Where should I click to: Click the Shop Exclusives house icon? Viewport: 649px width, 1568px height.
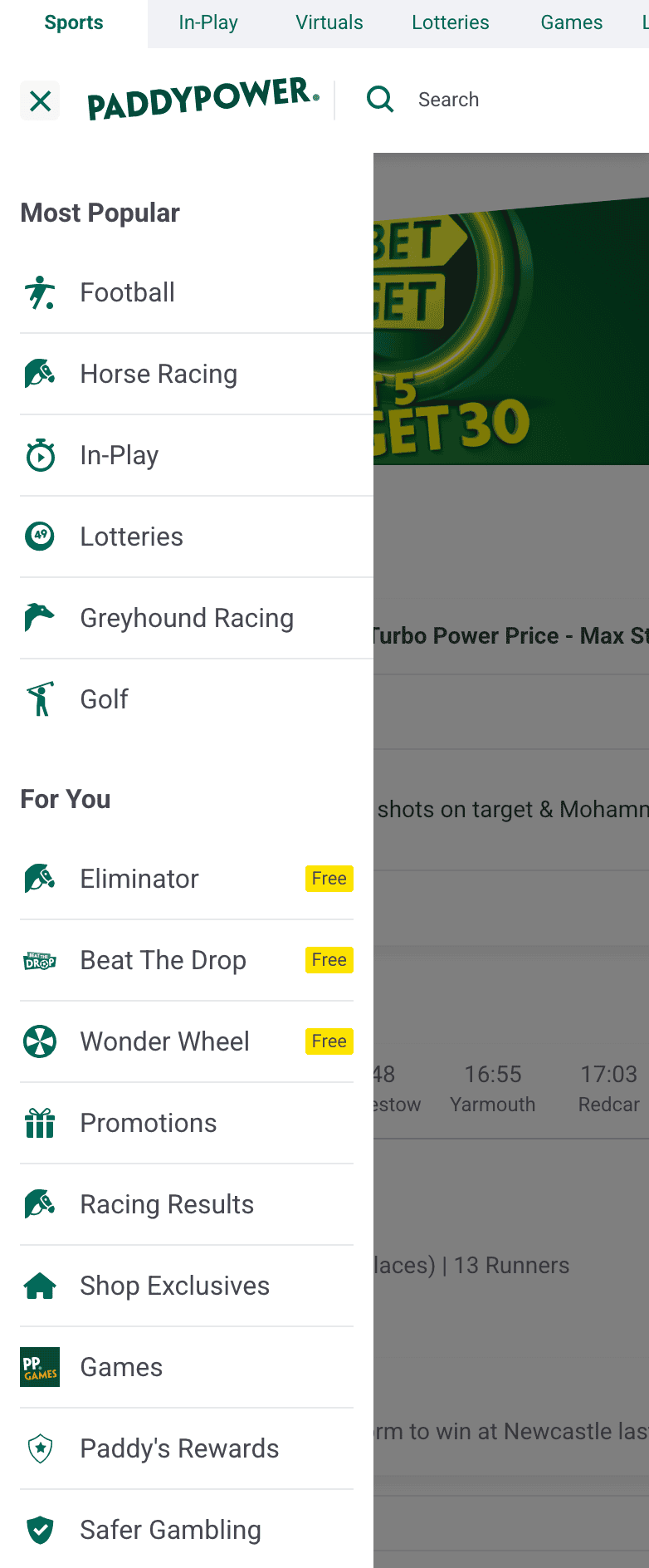[40, 1285]
